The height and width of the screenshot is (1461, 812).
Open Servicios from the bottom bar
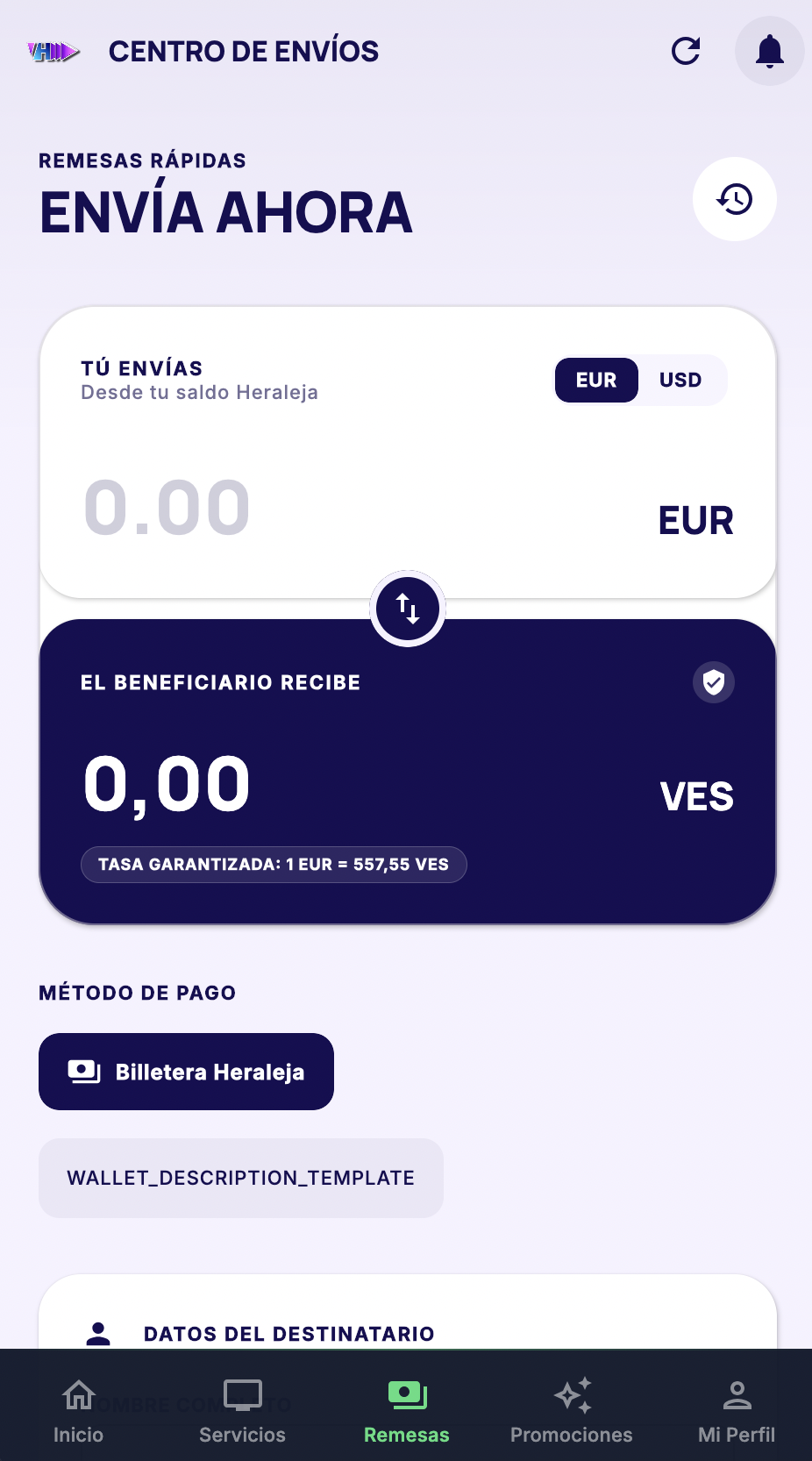[241, 1408]
